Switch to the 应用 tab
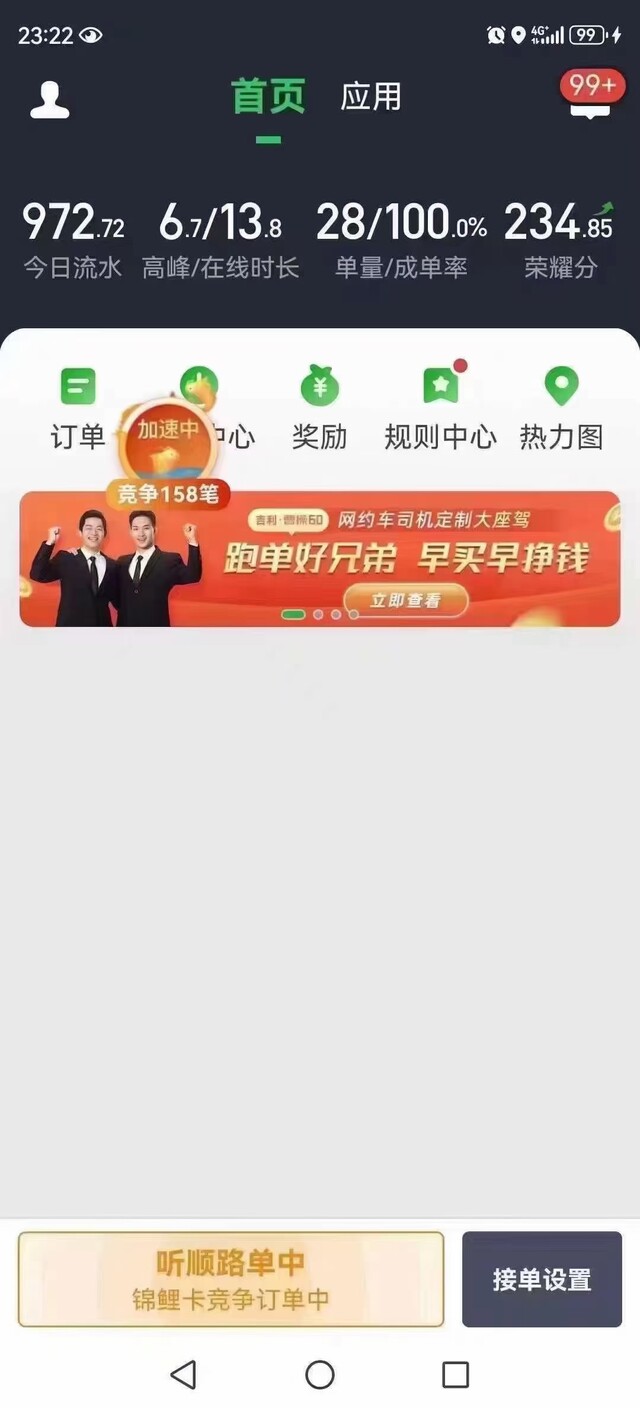The height and width of the screenshot is (1408, 640). click(371, 97)
